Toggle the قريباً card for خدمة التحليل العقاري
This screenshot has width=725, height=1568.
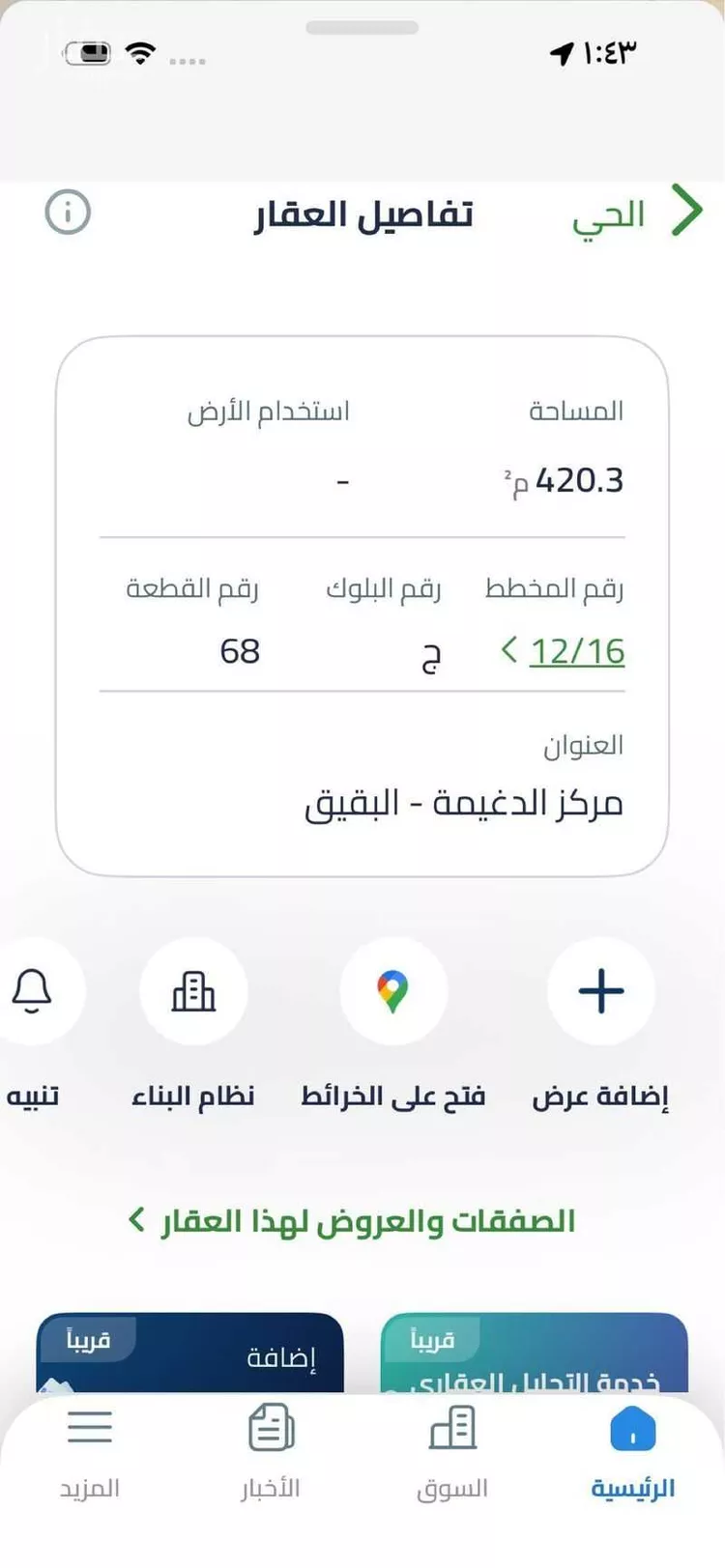535,1353
